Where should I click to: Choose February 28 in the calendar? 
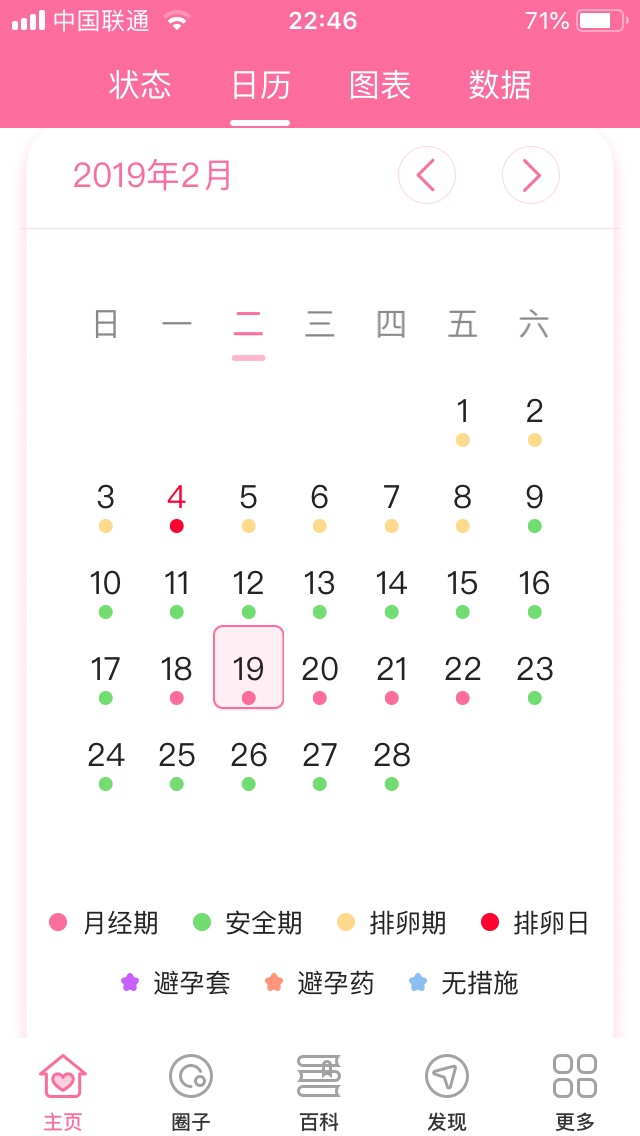pyautogui.click(x=392, y=762)
